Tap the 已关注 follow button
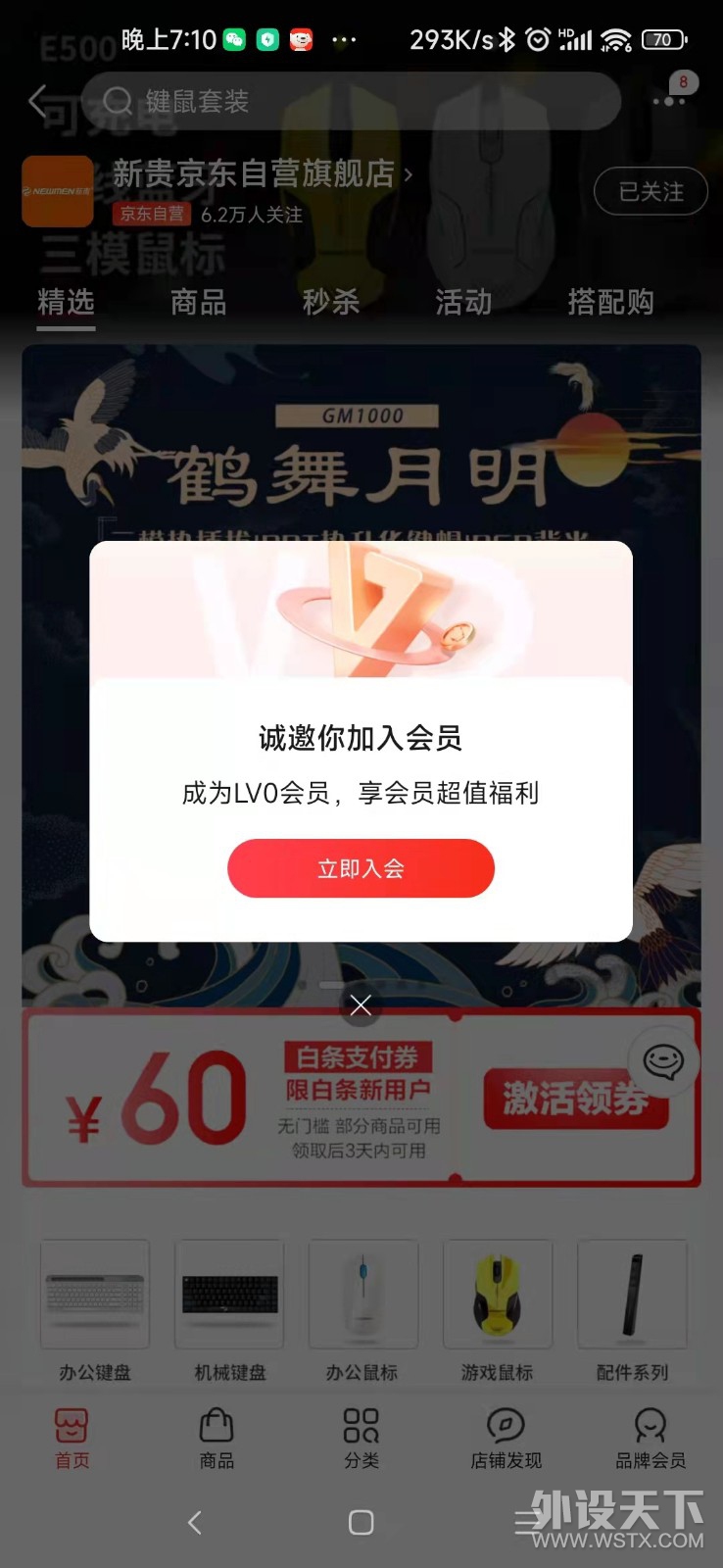Image resolution: width=723 pixels, height=1568 pixels. tap(651, 191)
